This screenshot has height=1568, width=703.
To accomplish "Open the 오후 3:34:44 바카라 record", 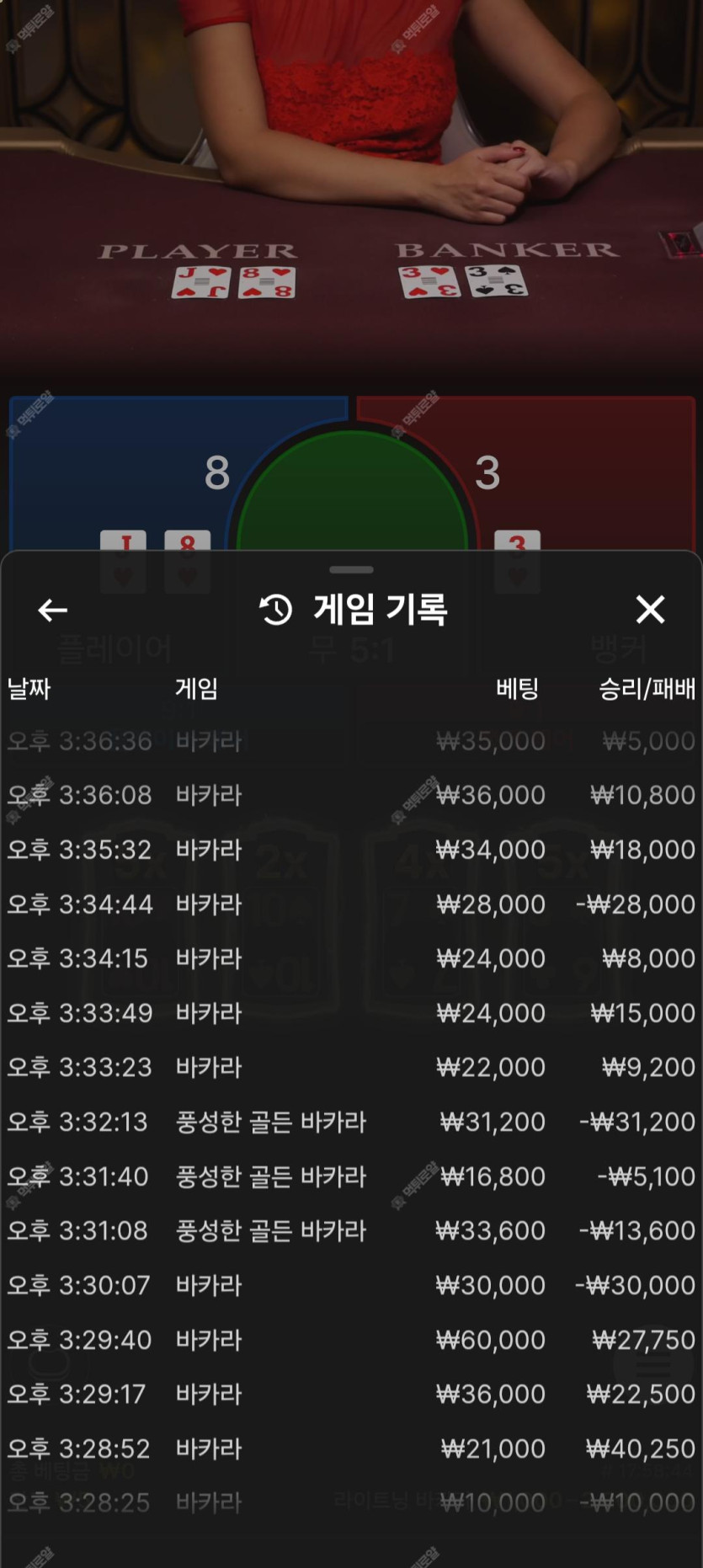I will pos(351,904).
